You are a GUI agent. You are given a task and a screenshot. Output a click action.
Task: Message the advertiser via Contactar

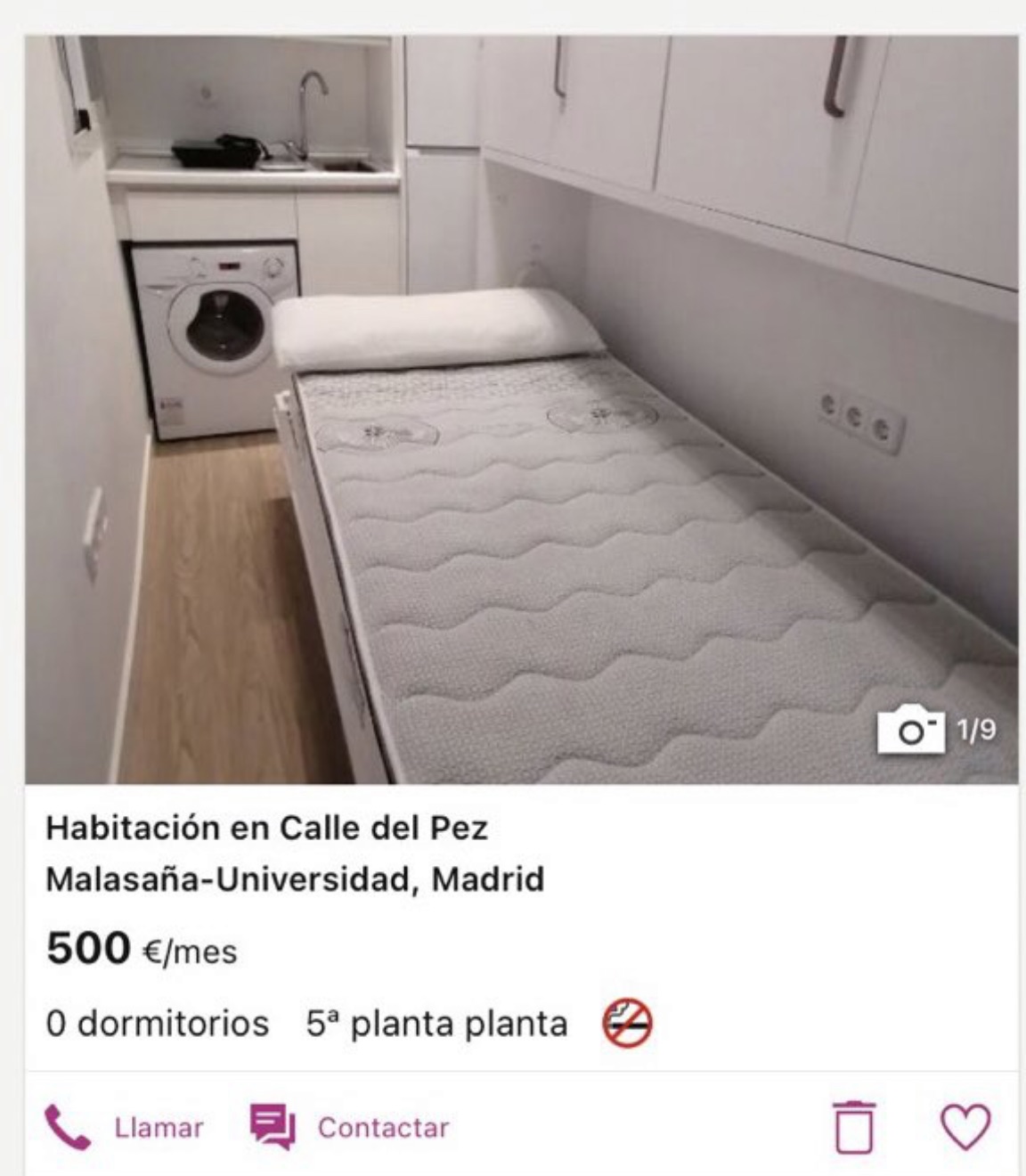[x=349, y=1127]
